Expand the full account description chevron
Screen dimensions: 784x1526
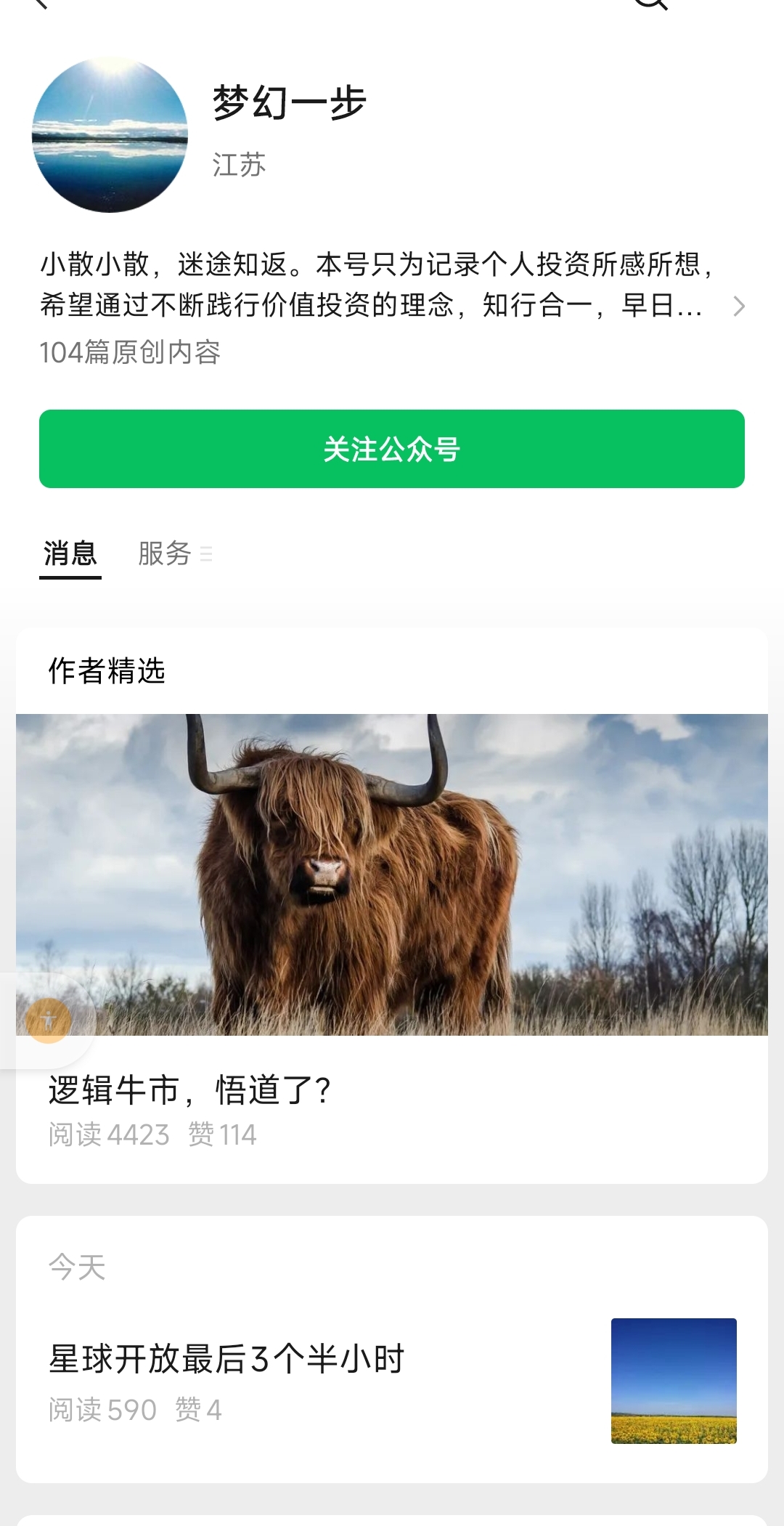[x=738, y=307]
